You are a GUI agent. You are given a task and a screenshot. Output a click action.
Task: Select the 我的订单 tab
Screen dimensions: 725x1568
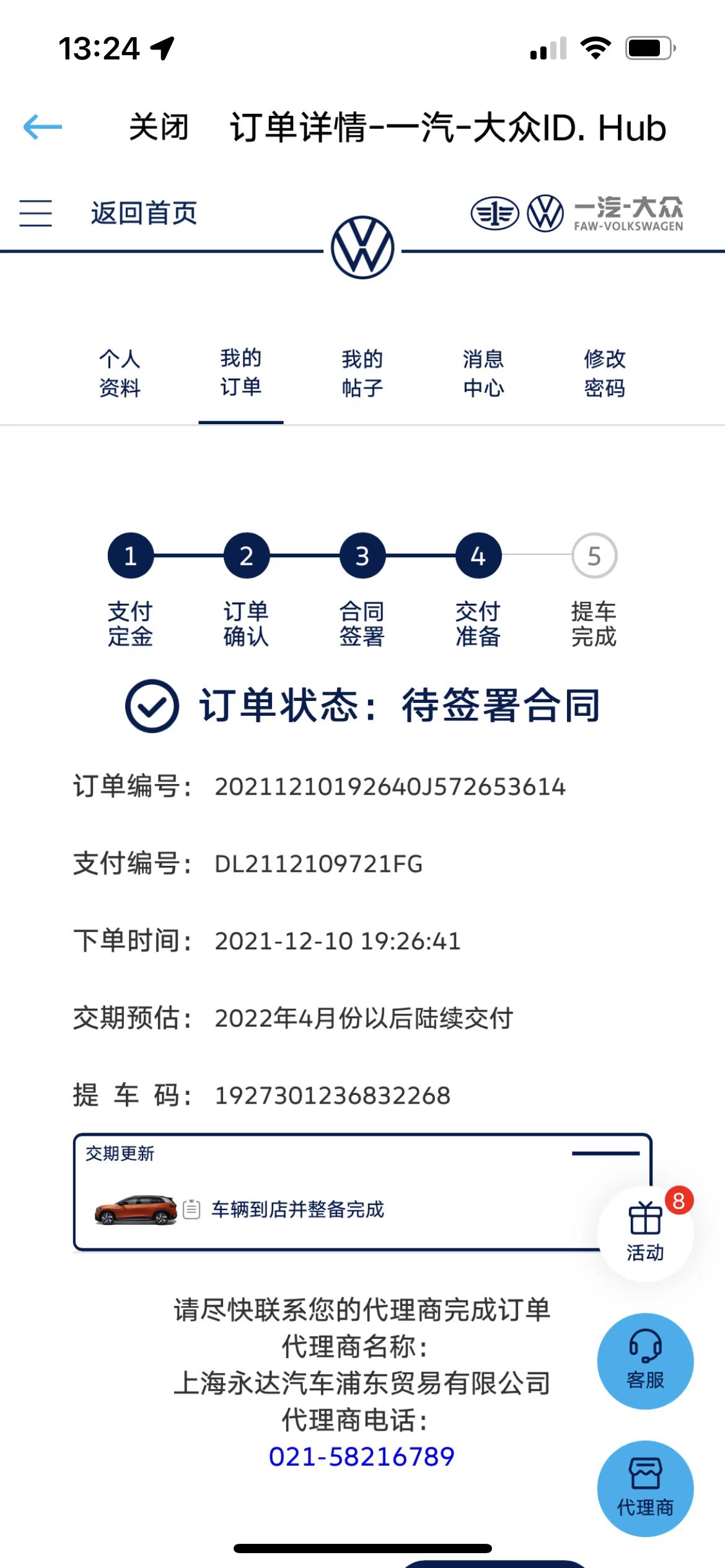(241, 373)
